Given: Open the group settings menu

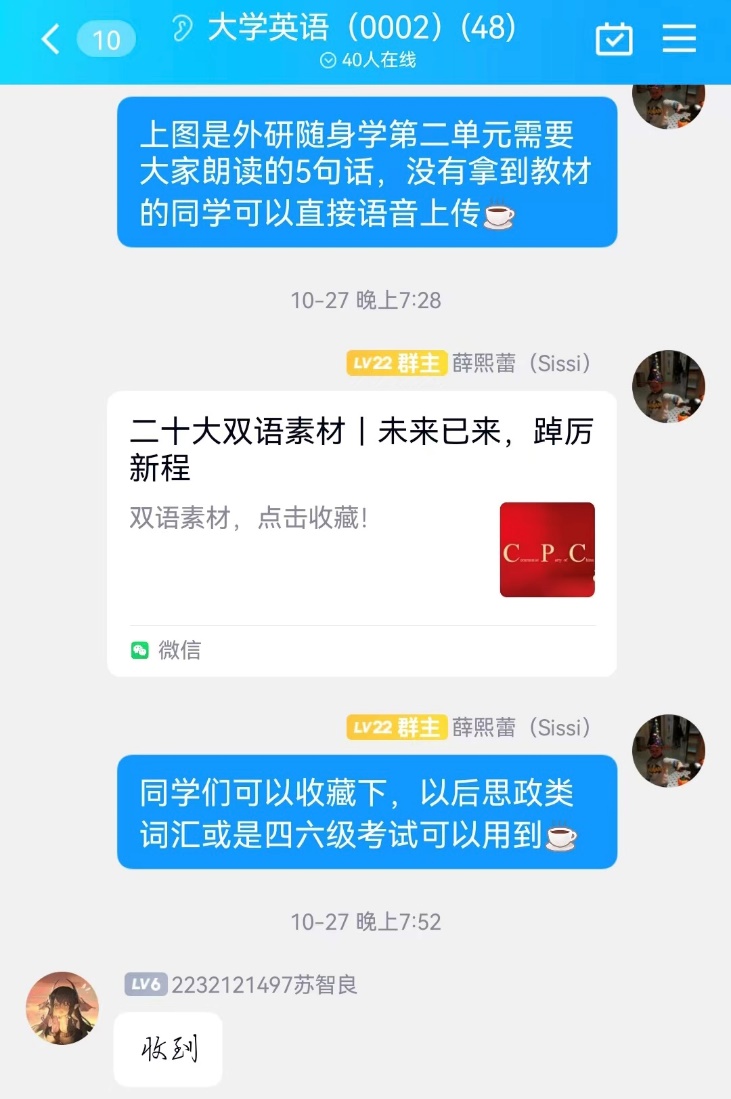Looking at the screenshot, I should pyautogui.click(x=679, y=39).
